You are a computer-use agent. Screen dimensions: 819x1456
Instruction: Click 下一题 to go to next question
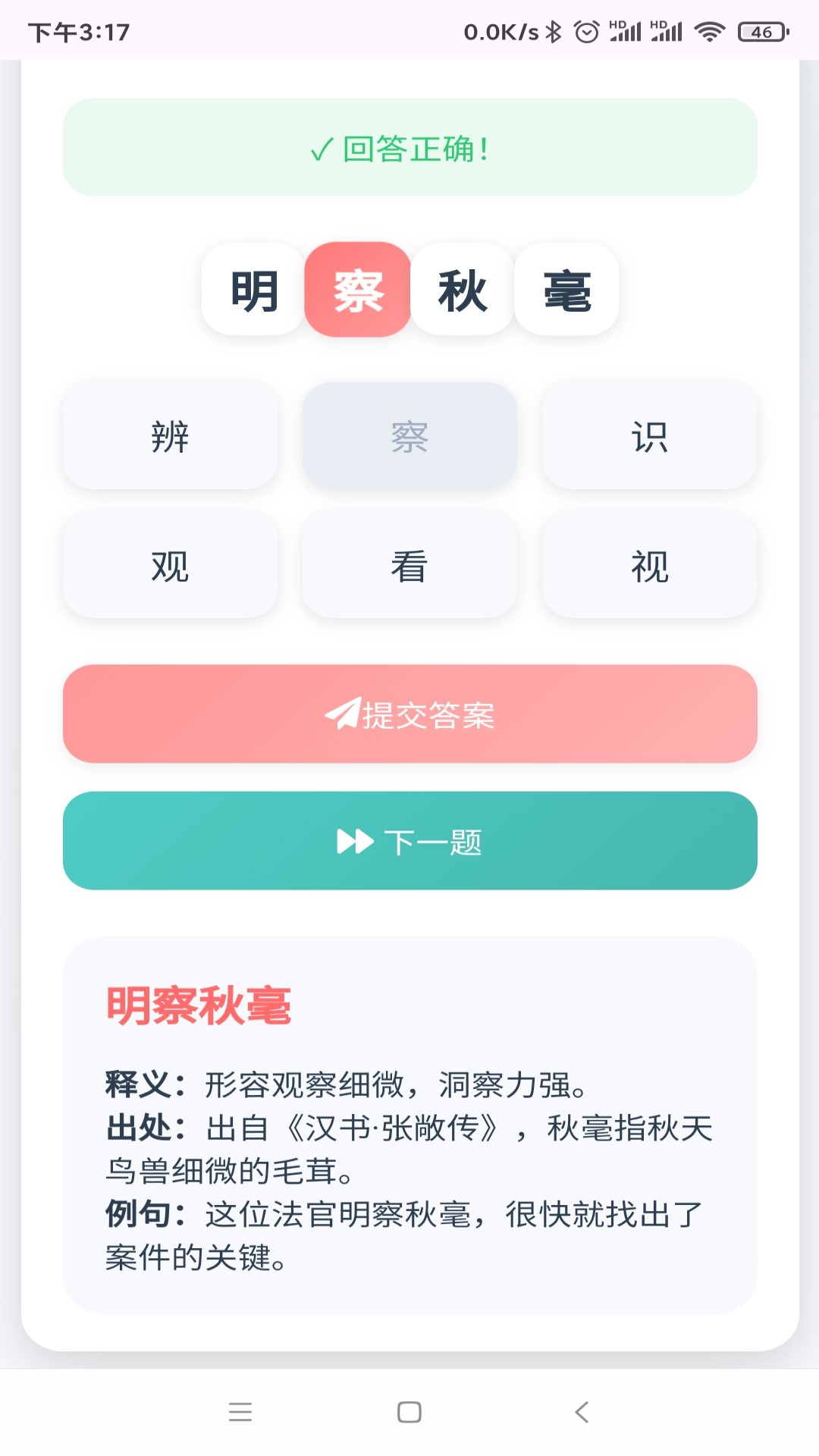click(x=409, y=842)
